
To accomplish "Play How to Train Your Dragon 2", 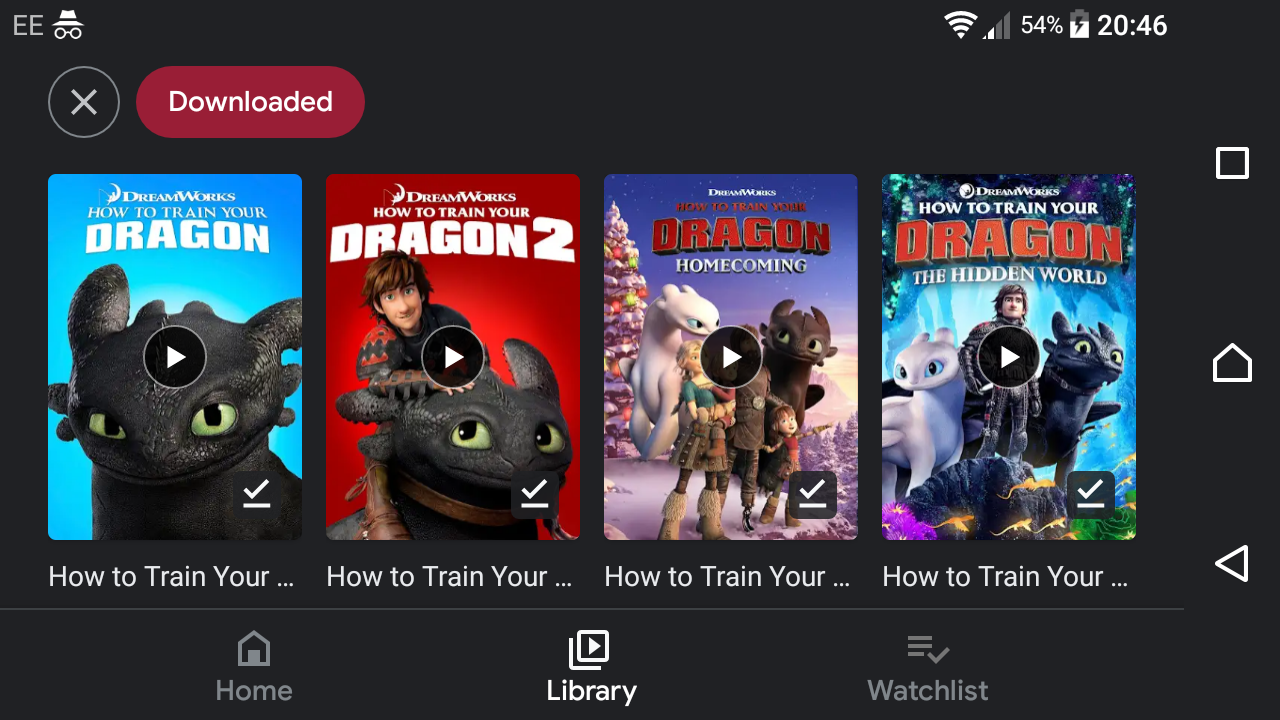I will [453, 357].
